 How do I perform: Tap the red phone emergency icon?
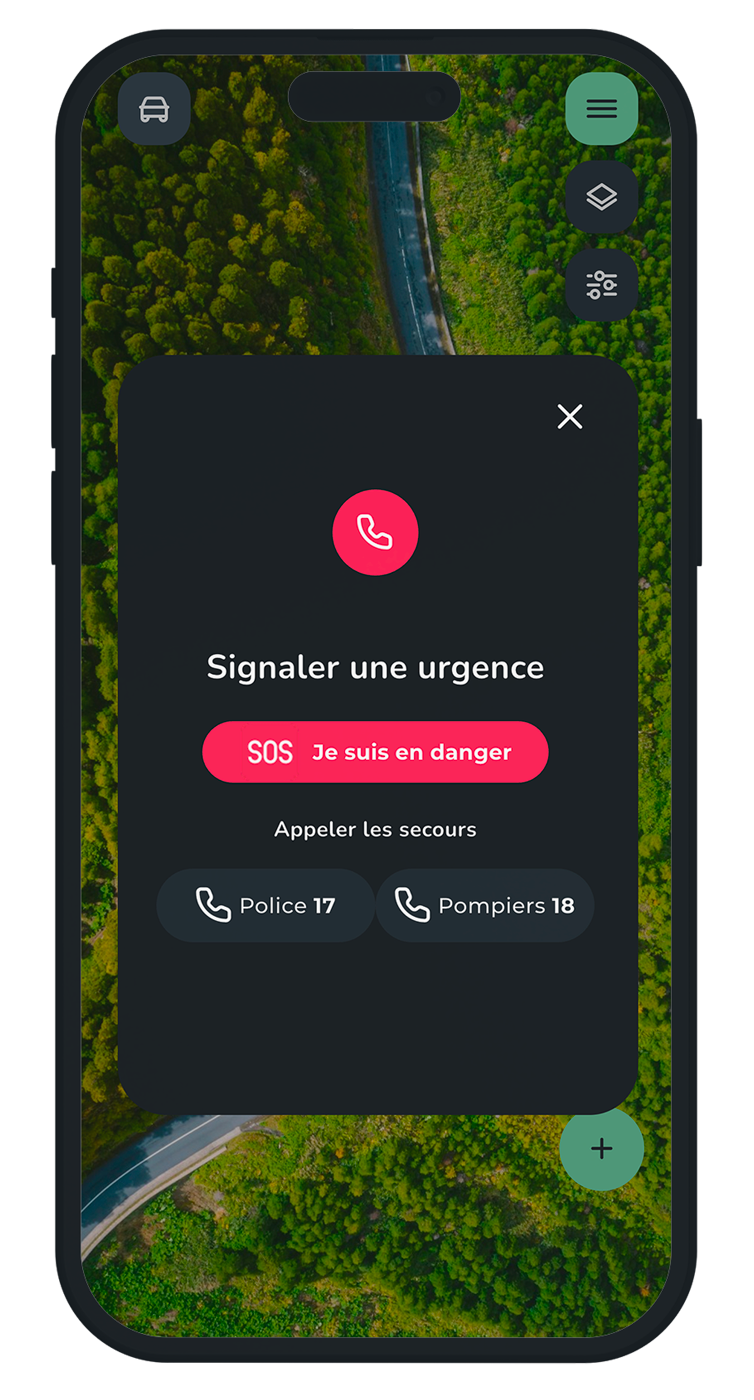point(375,533)
